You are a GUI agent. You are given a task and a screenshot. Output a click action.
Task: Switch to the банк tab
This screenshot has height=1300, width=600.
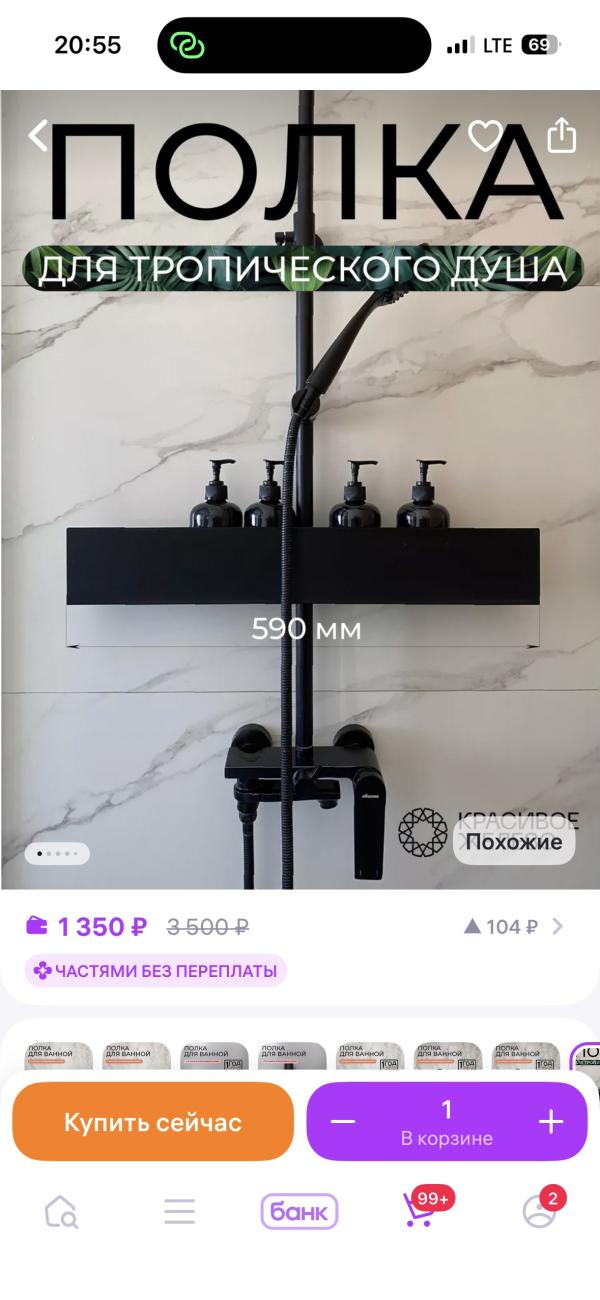point(299,1212)
